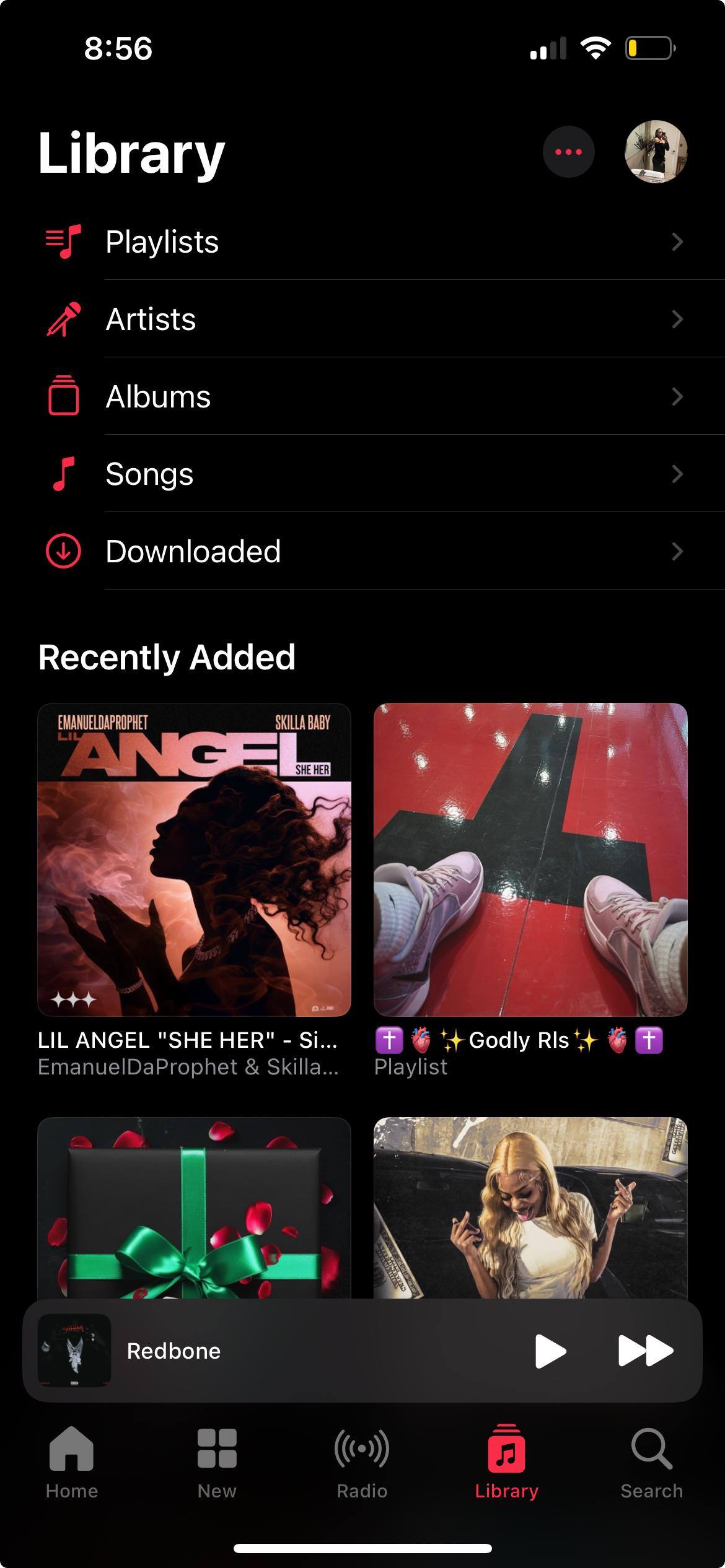Skip to the next track
Viewport: 725px width, 1568px height.
pos(646,1351)
